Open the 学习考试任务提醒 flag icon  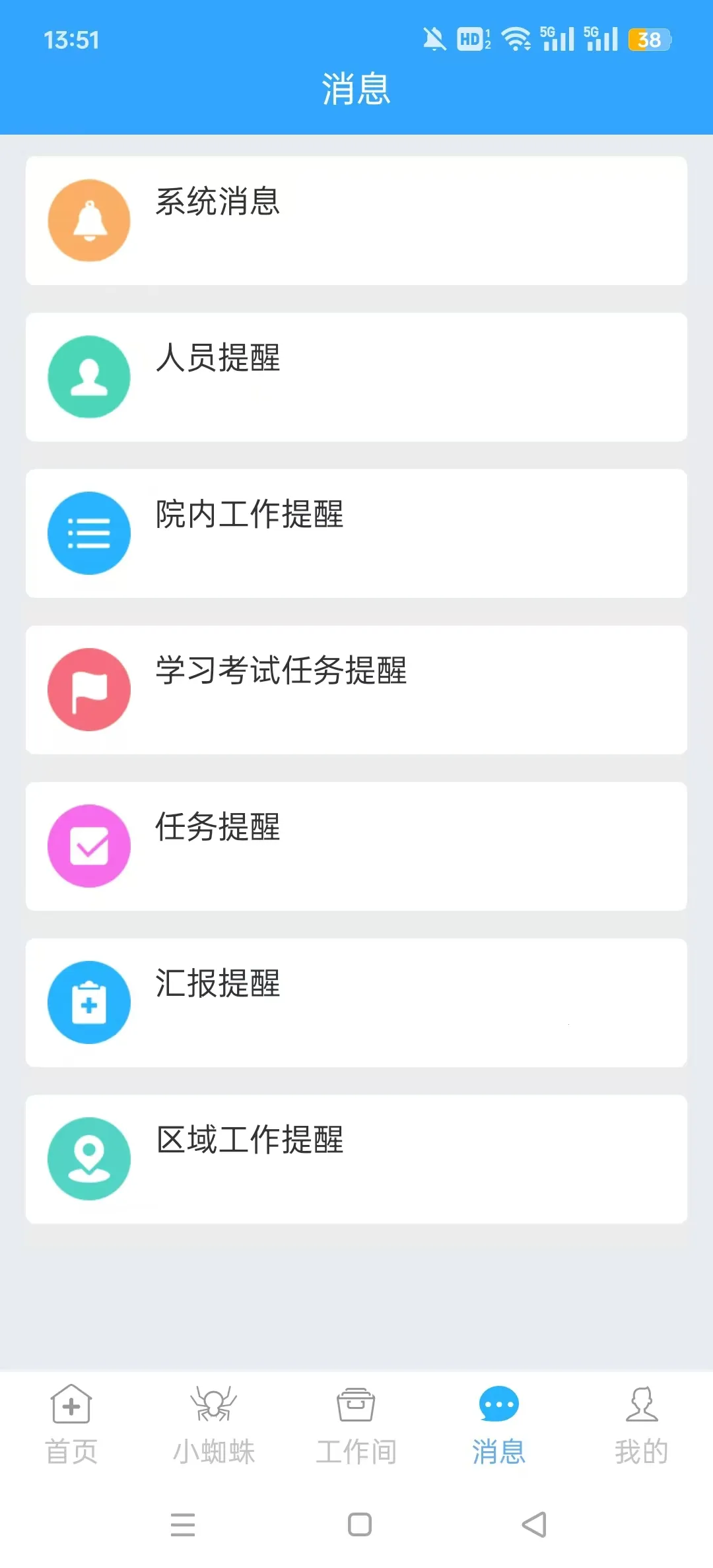tap(88, 688)
